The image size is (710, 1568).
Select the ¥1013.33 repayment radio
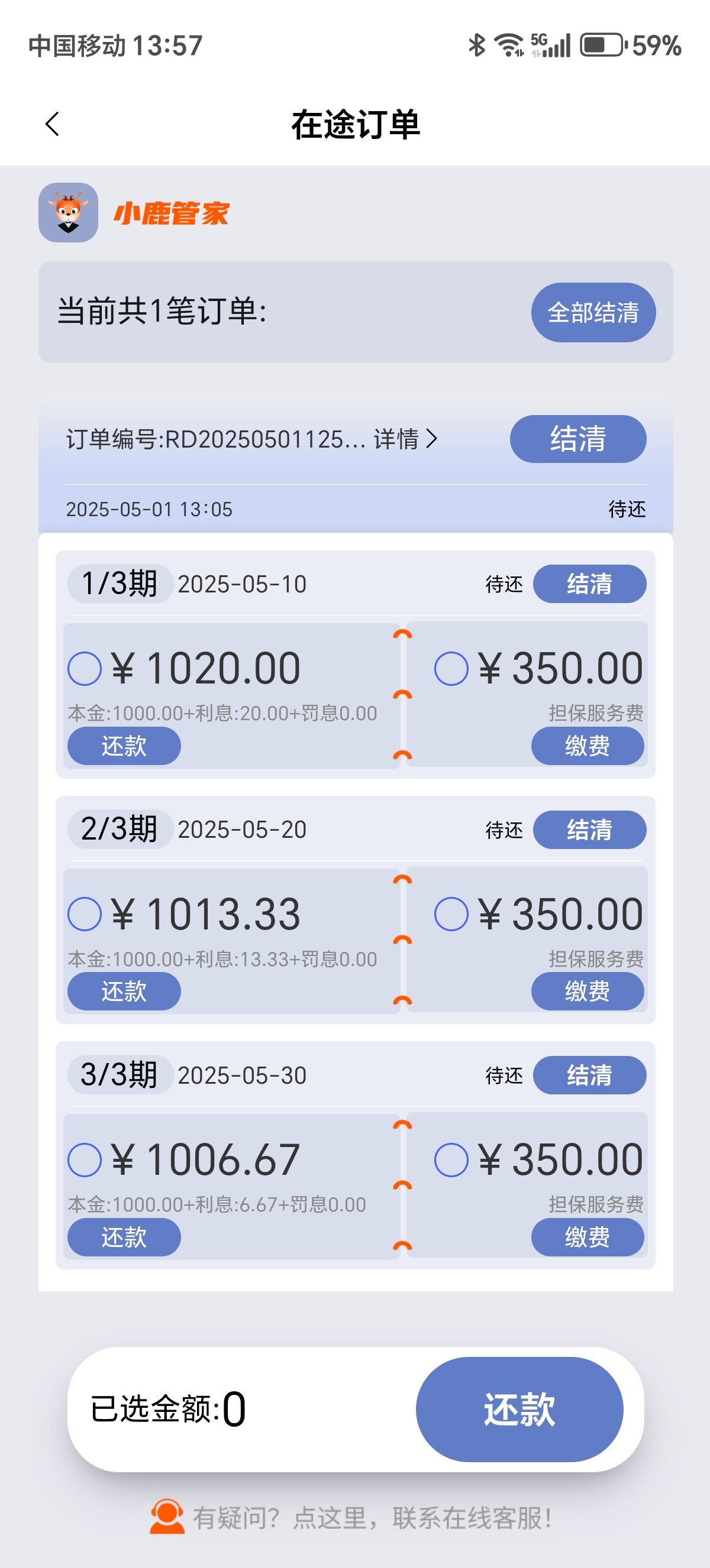tap(85, 914)
